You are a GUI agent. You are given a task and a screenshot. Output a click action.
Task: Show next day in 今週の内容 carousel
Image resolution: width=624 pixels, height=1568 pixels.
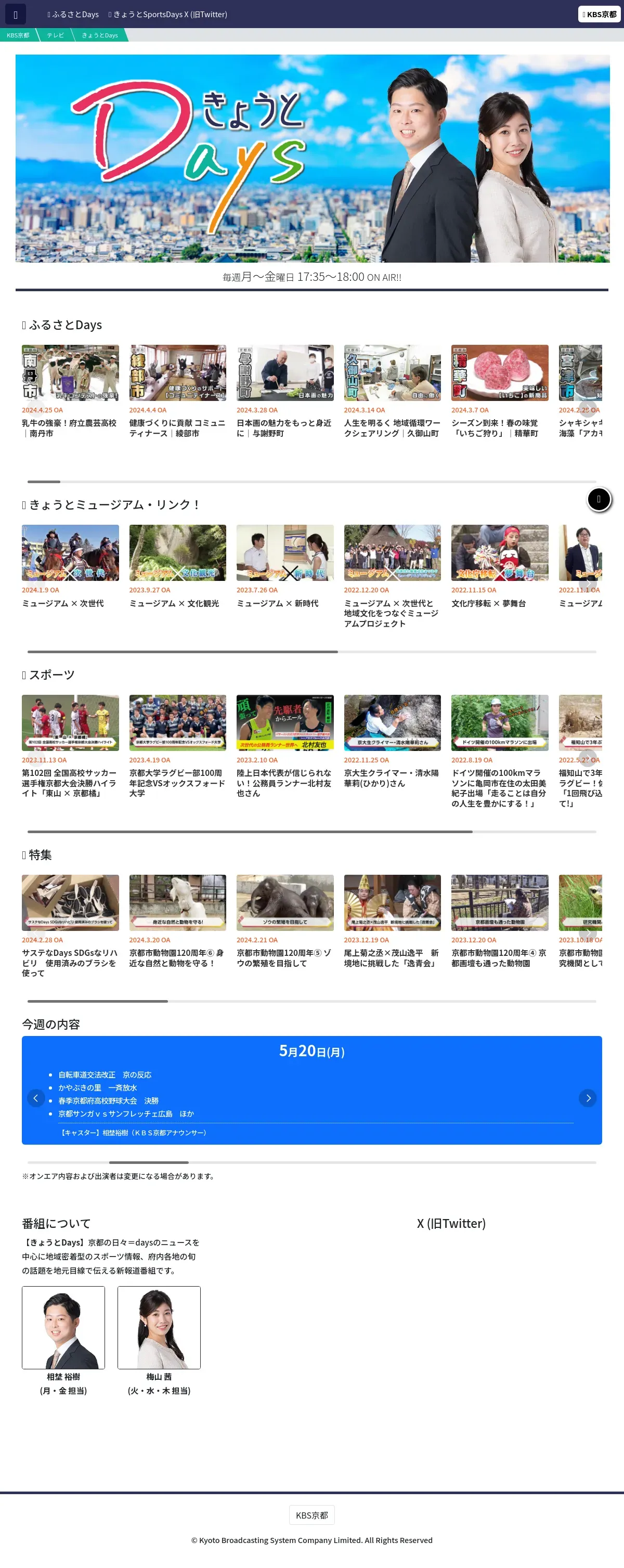click(588, 1098)
